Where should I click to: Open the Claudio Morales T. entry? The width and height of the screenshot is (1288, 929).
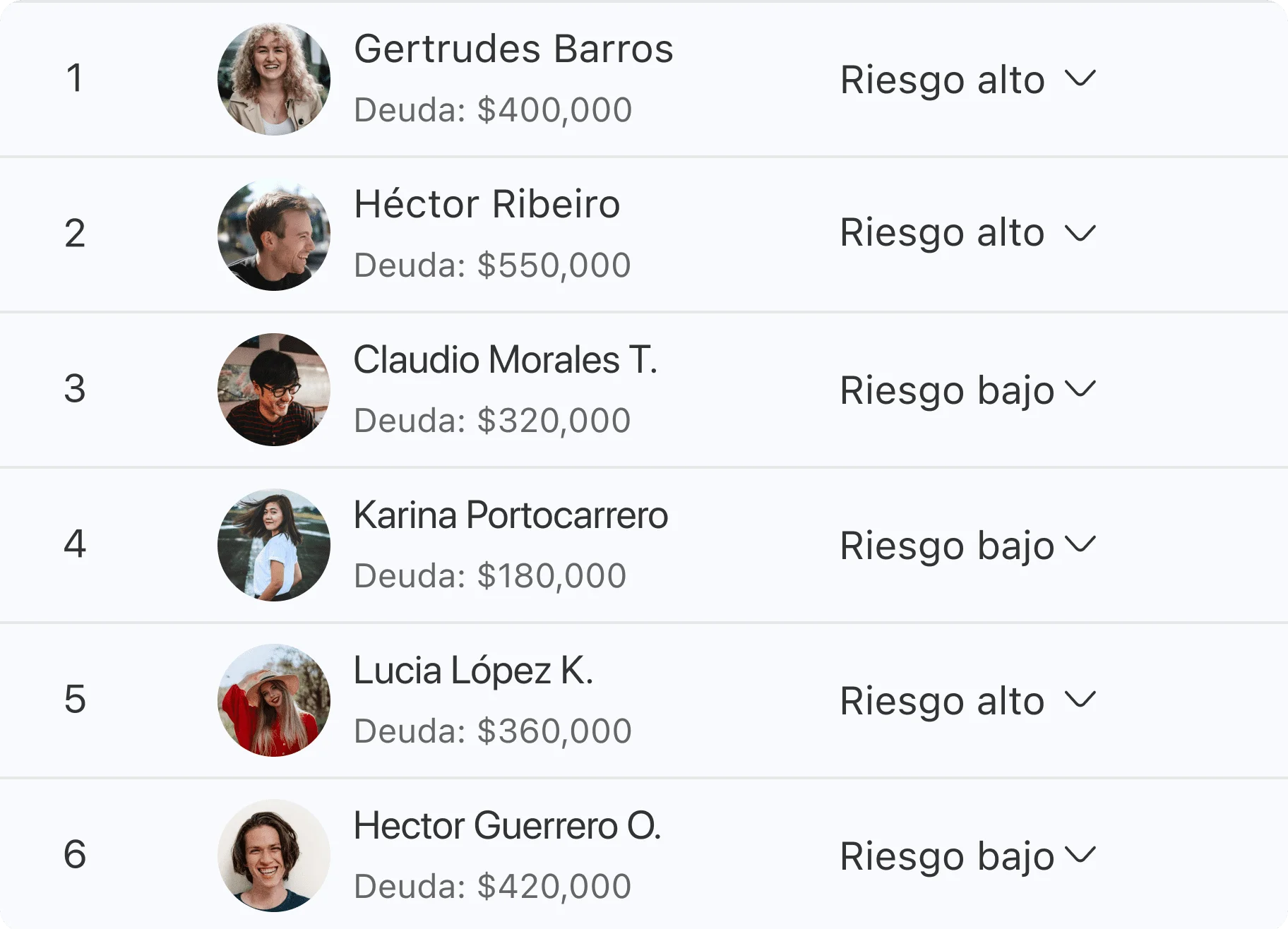pos(505,360)
